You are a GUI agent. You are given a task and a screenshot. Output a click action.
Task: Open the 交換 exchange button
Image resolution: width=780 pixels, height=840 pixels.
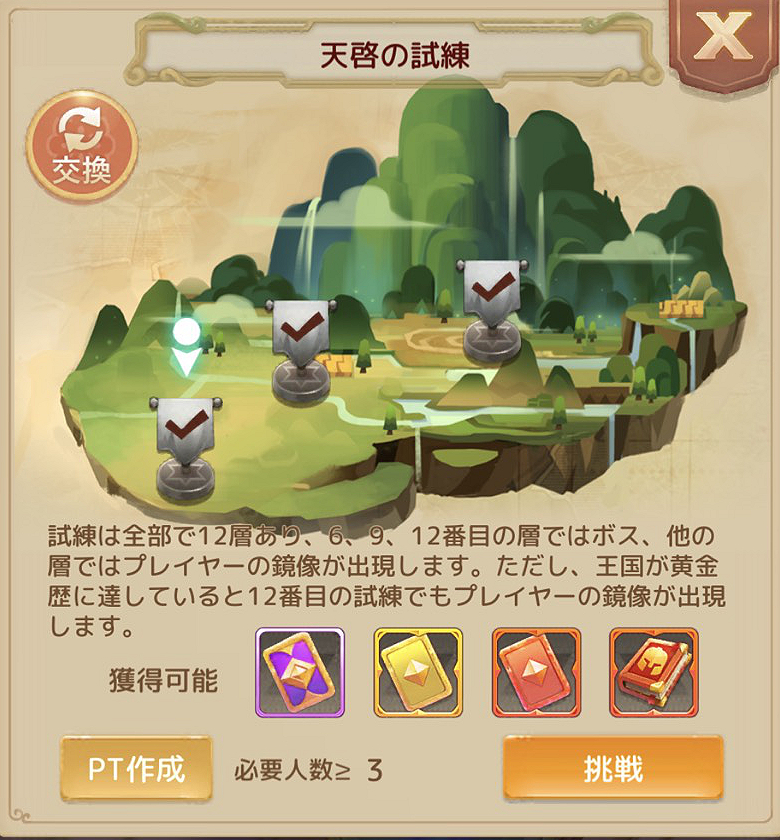82,147
